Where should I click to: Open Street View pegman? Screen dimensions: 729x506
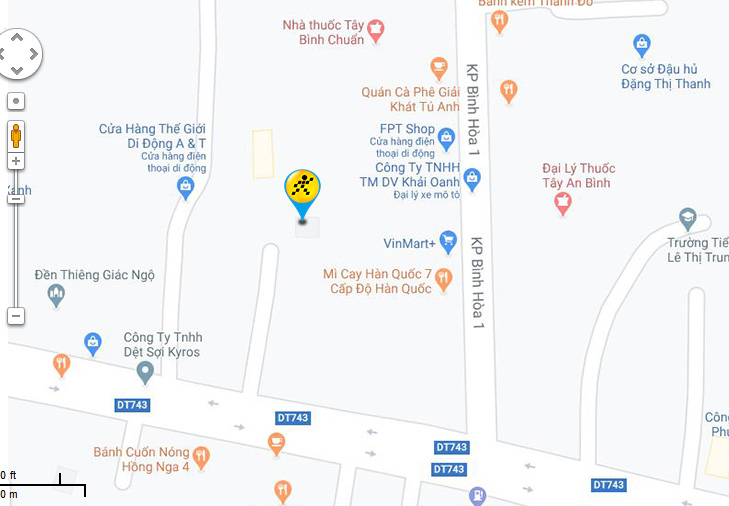tap(16, 134)
